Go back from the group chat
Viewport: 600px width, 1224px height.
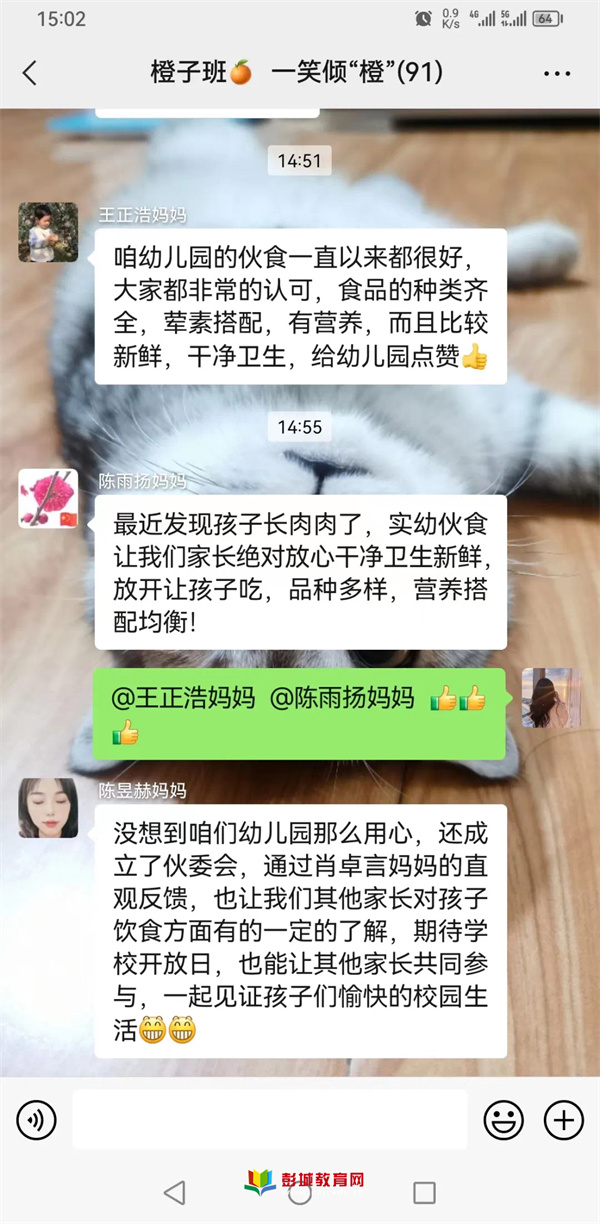coord(30,73)
